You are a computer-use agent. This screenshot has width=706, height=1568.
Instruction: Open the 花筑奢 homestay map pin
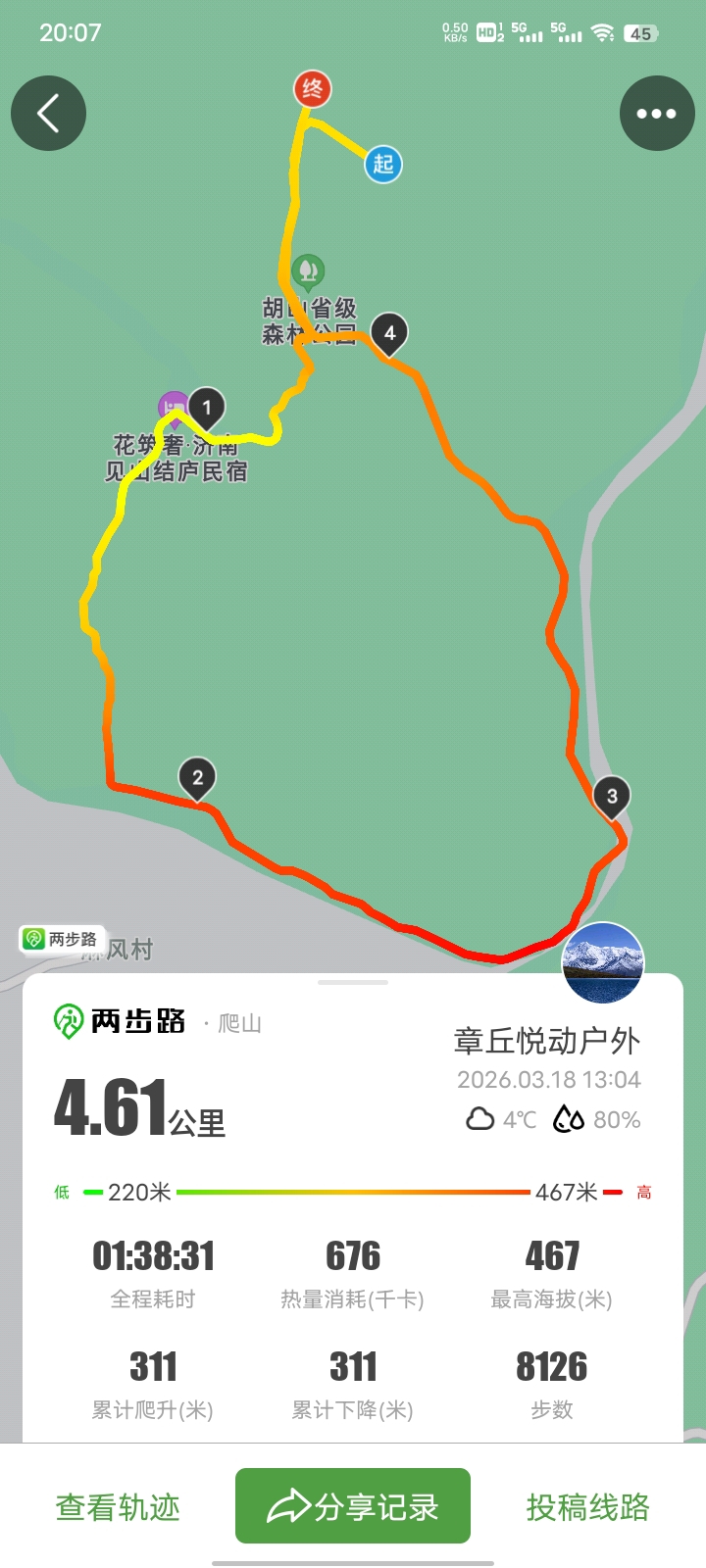click(x=173, y=408)
